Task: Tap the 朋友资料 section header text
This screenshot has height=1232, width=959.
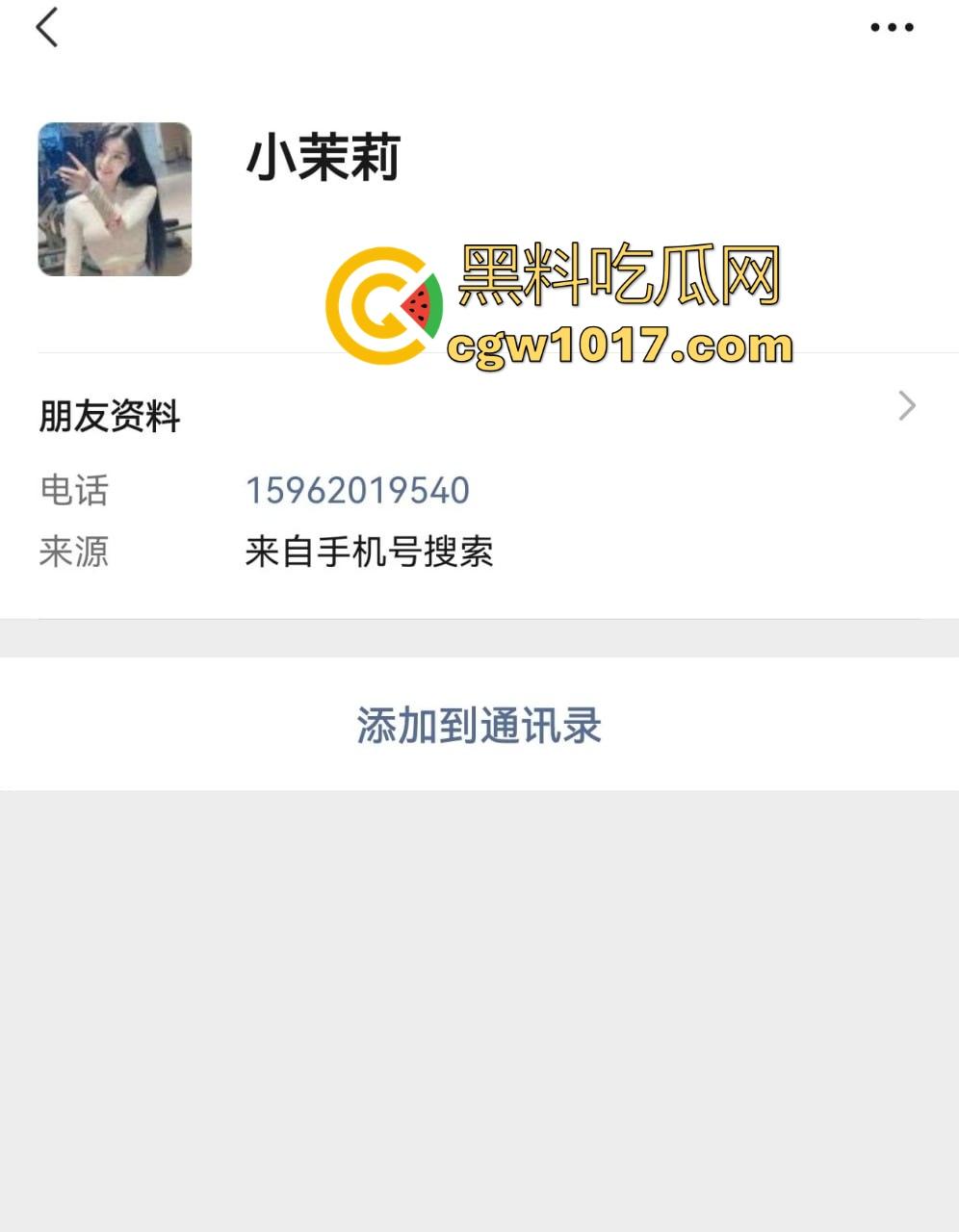Action: pos(109,417)
